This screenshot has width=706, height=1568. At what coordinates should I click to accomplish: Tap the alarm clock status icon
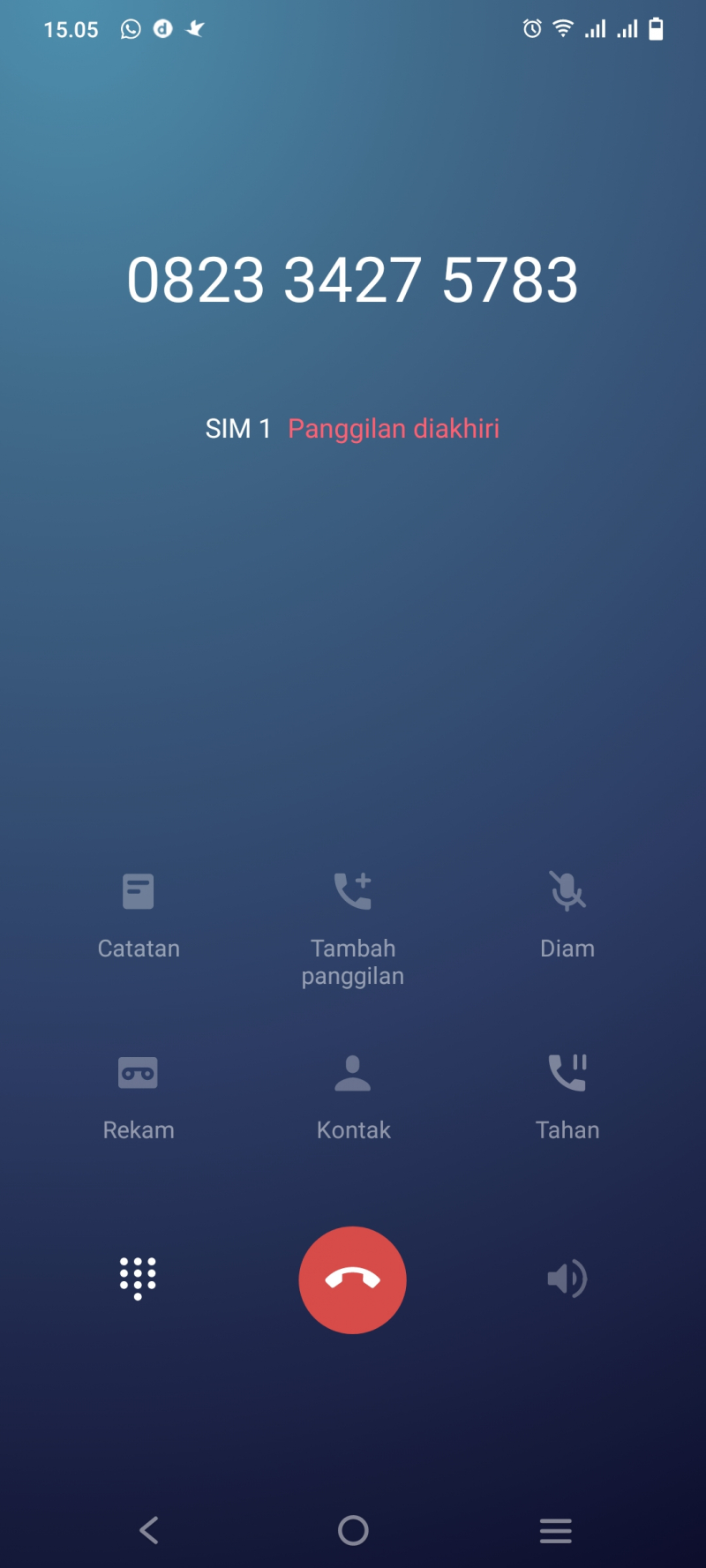531,29
